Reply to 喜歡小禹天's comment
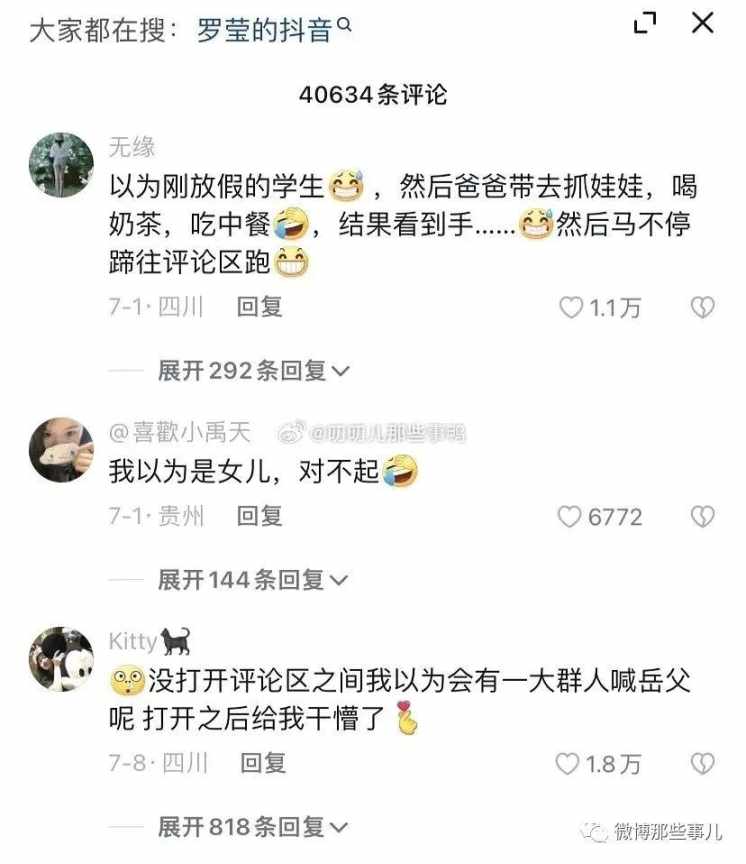The image size is (746, 864). coord(259,516)
